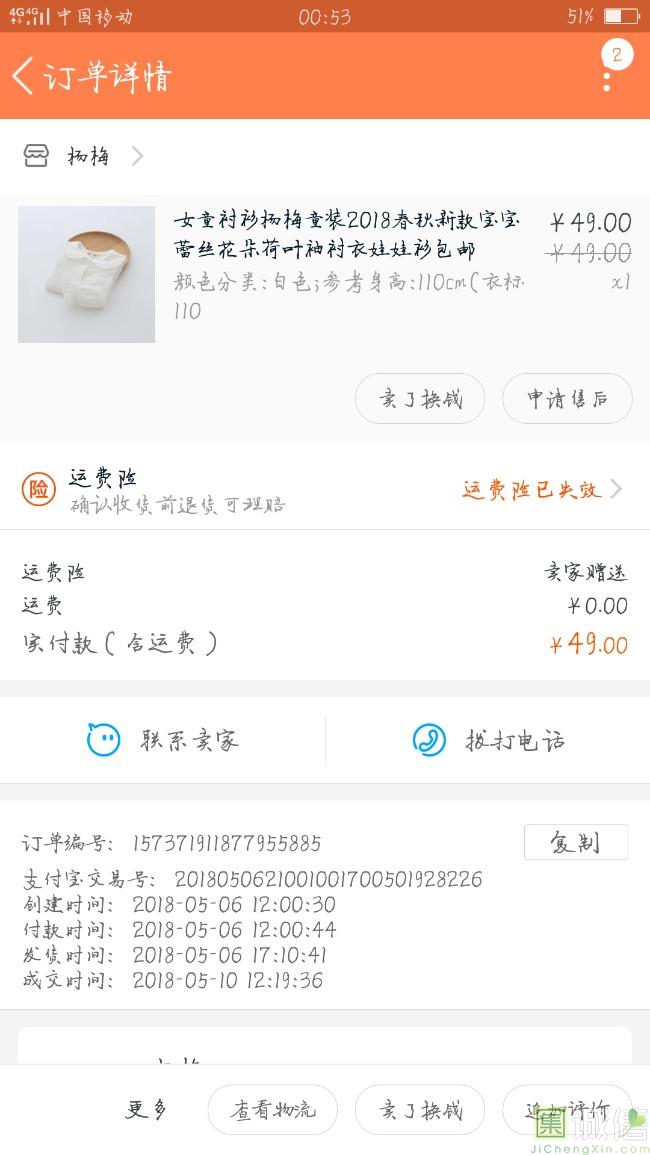Show 更多 order options
The height and width of the screenshot is (1155, 650).
(147, 1110)
